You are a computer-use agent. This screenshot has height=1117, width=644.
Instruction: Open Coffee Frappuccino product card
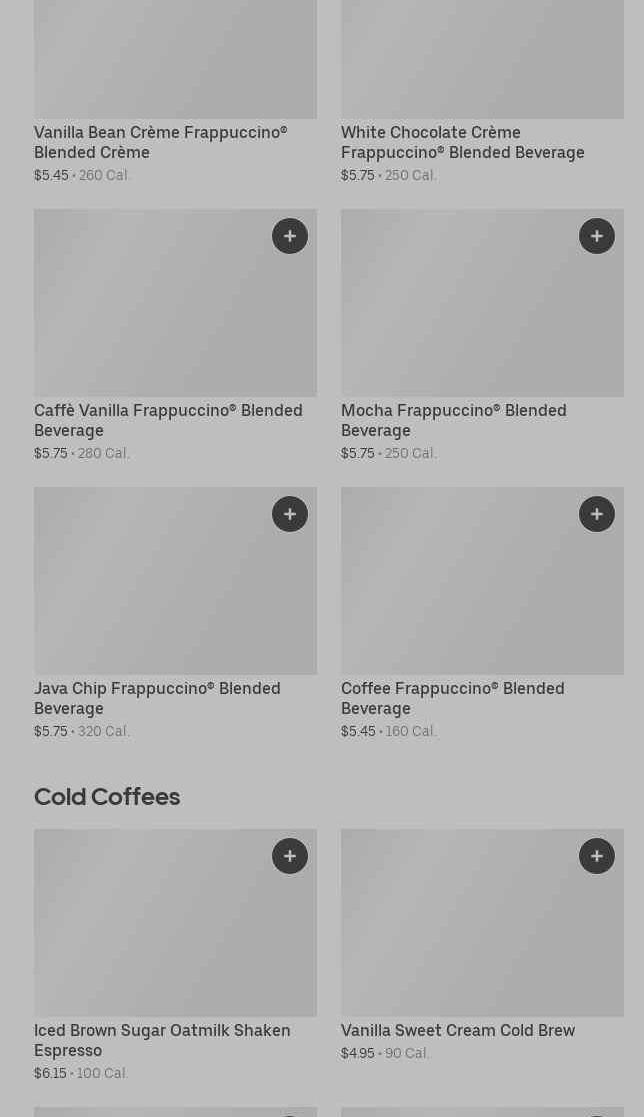[452, 698]
